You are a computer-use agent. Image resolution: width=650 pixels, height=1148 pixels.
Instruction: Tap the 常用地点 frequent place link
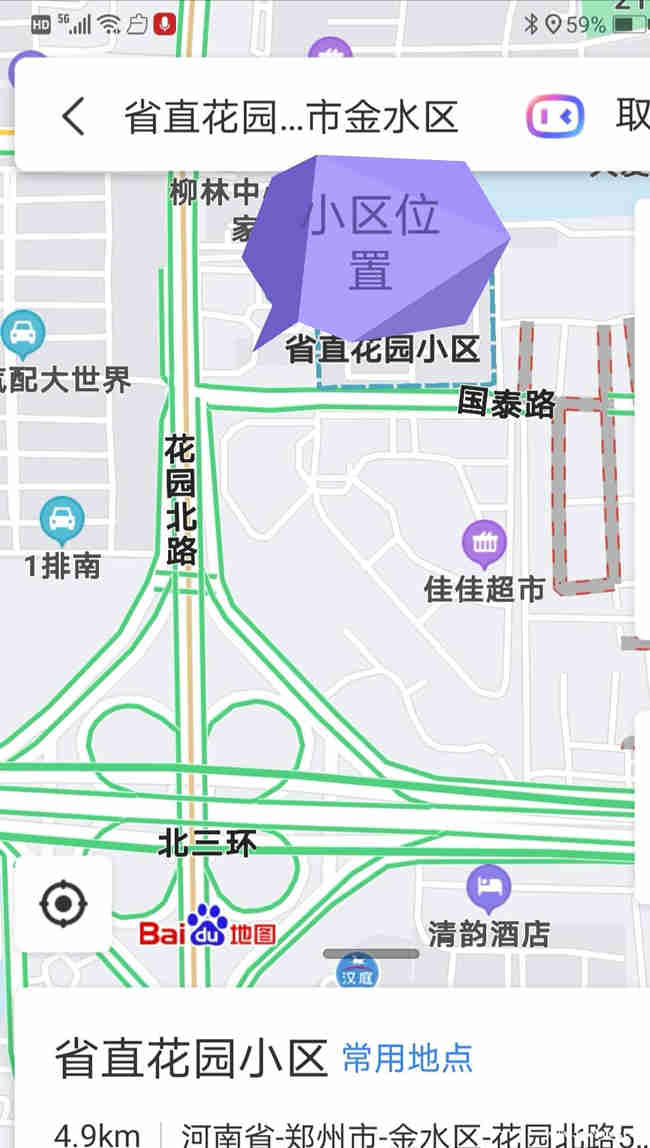click(x=407, y=1058)
